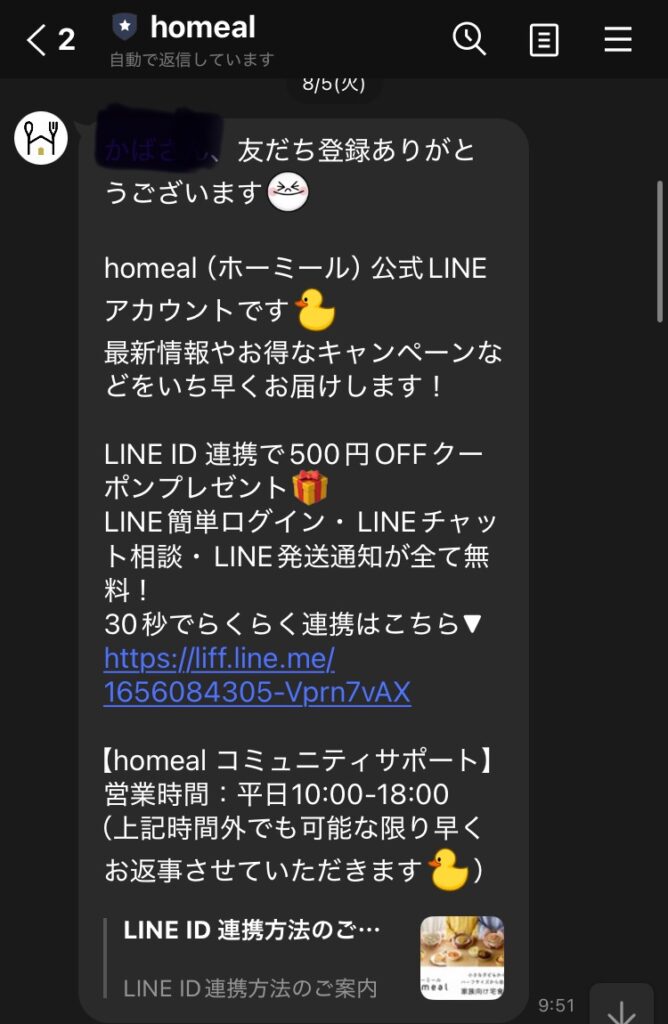The height and width of the screenshot is (1024, 668).
Task: Open the LINE ID連携方法のご案内 card
Action: 304,957
